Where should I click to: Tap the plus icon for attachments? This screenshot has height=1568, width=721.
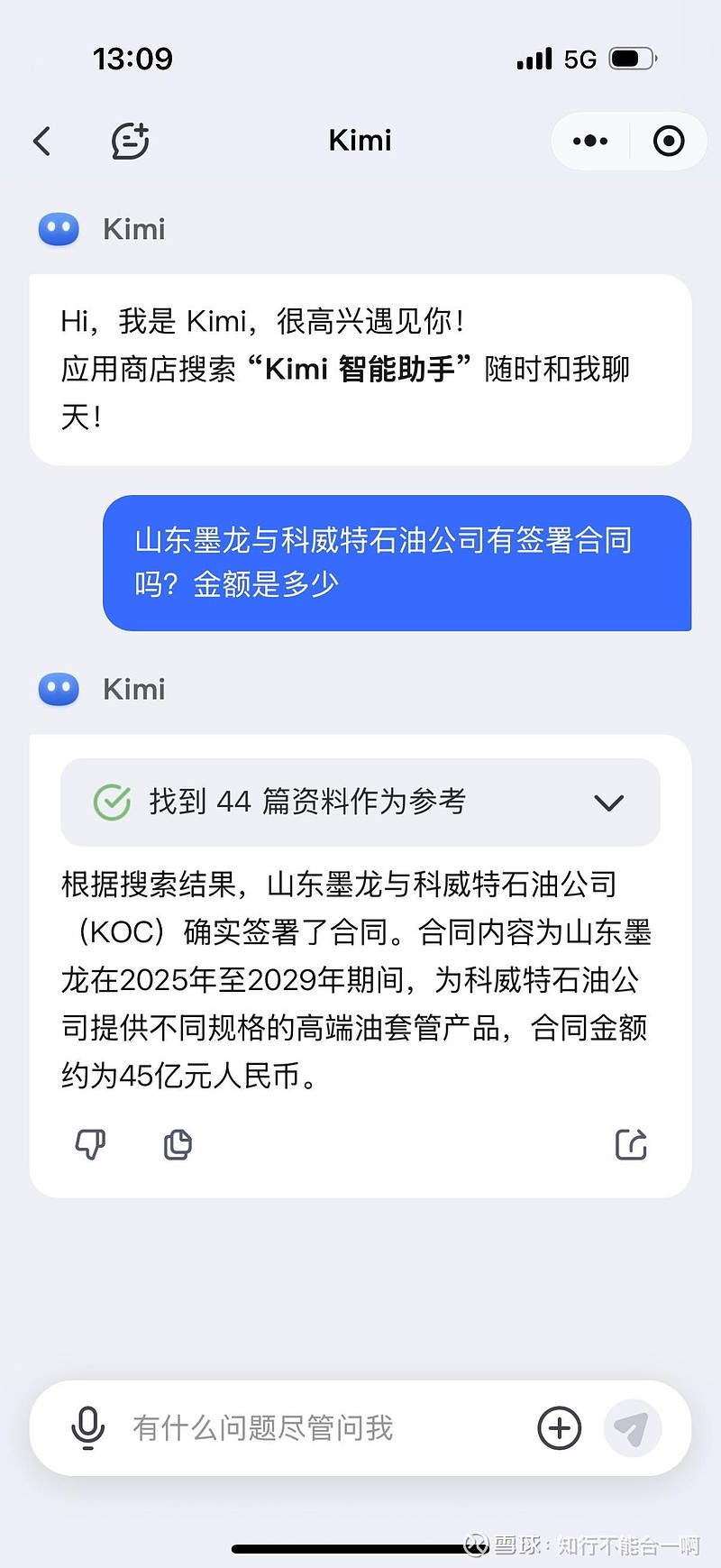(x=559, y=1427)
